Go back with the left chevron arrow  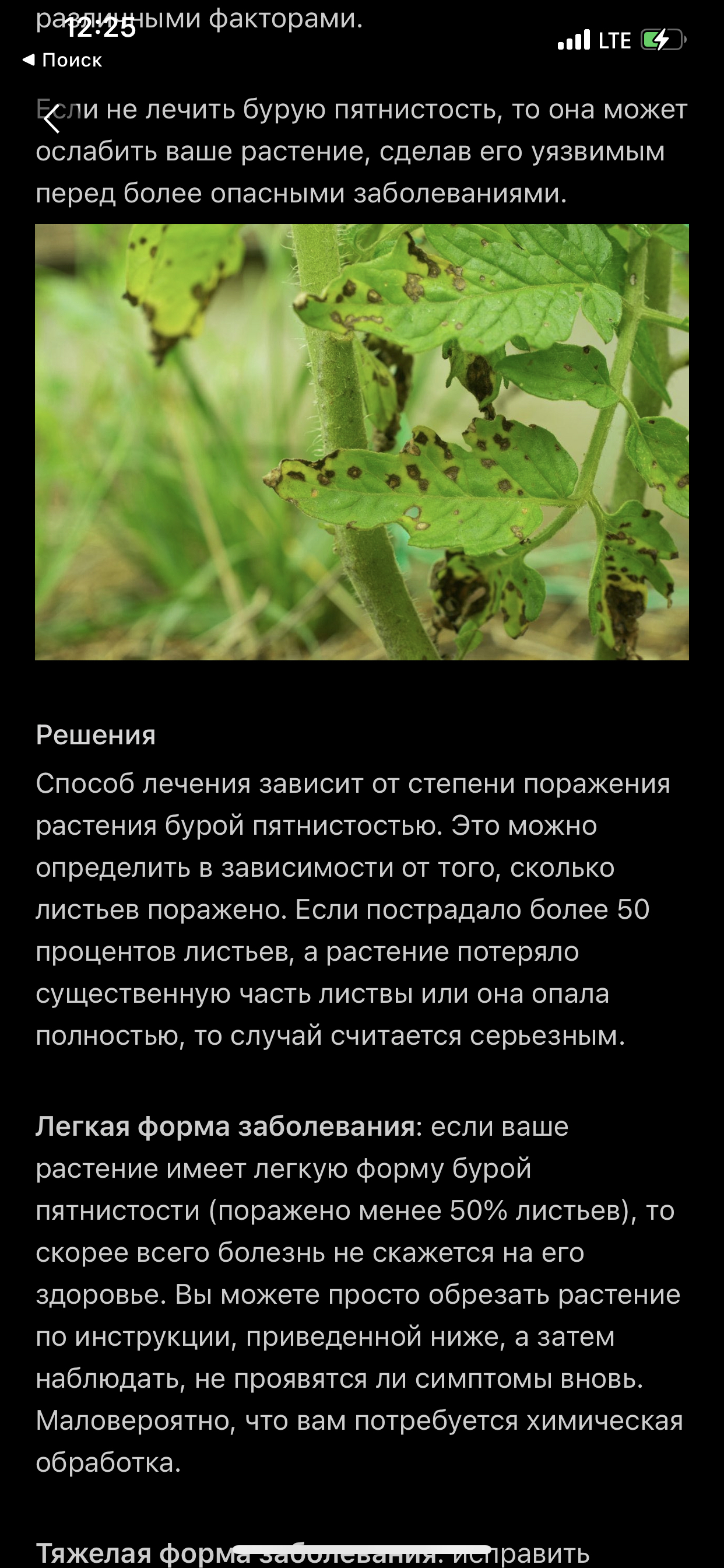(x=52, y=118)
